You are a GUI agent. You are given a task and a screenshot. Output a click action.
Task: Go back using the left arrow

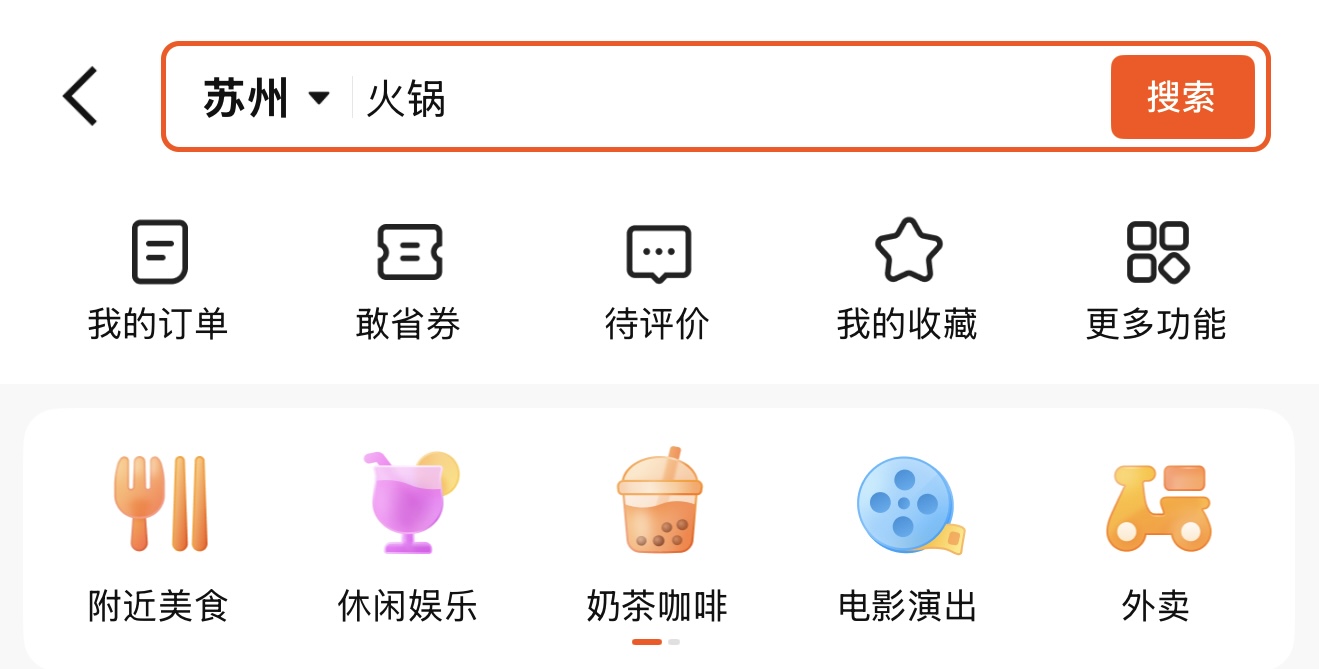[81, 96]
